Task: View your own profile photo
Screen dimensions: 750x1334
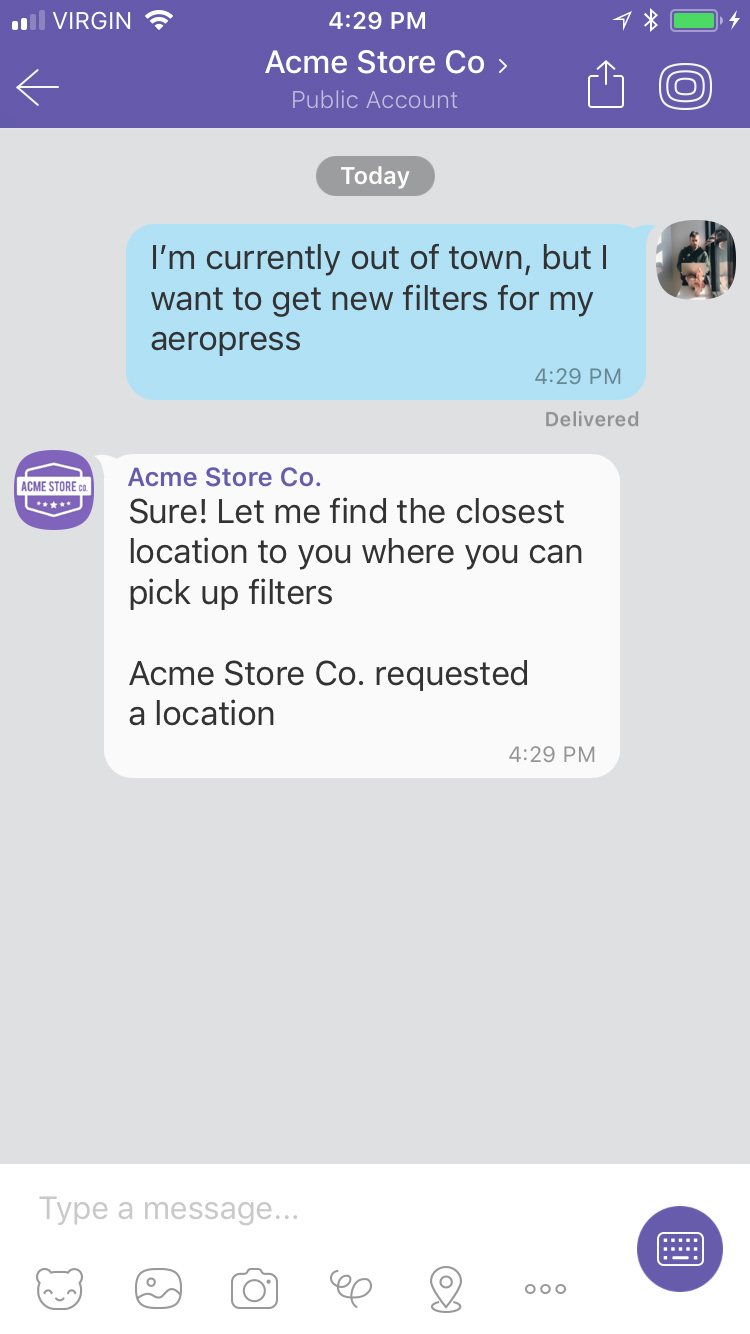Action: tap(696, 260)
